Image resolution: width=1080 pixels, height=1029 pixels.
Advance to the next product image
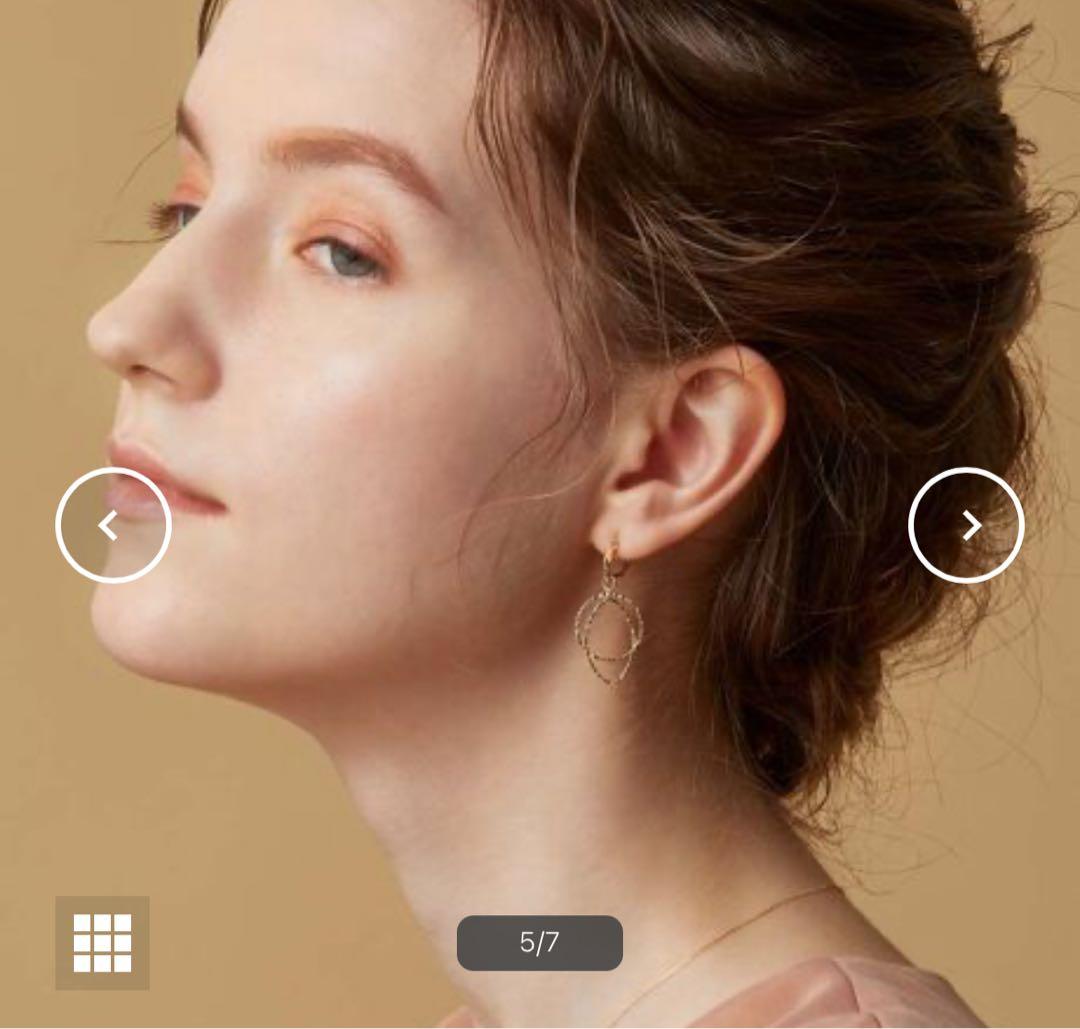pos(966,525)
